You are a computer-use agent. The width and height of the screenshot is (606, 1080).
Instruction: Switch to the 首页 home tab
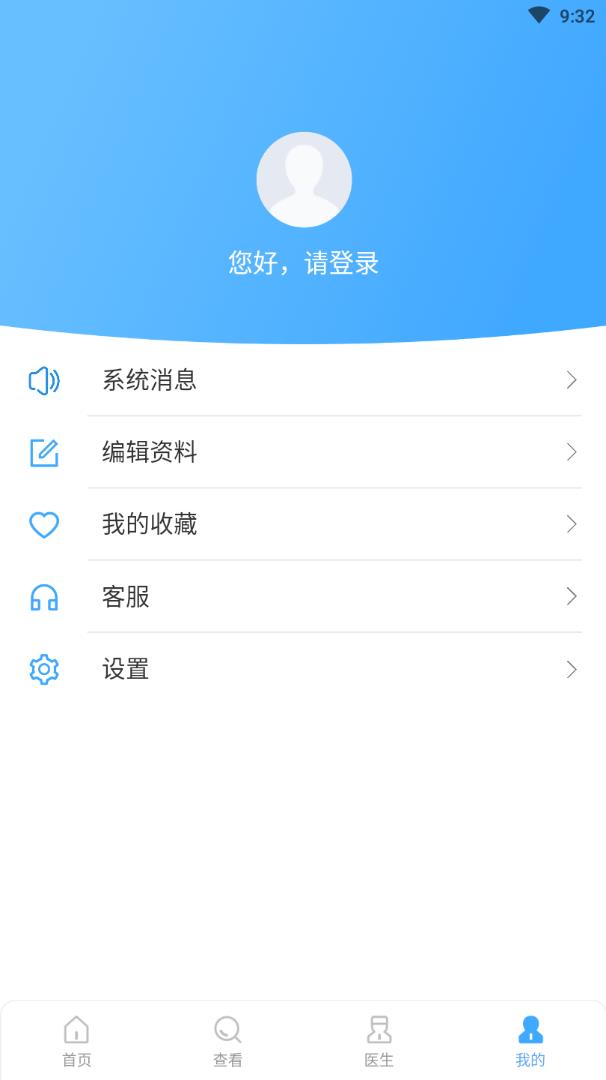pos(76,1041)
